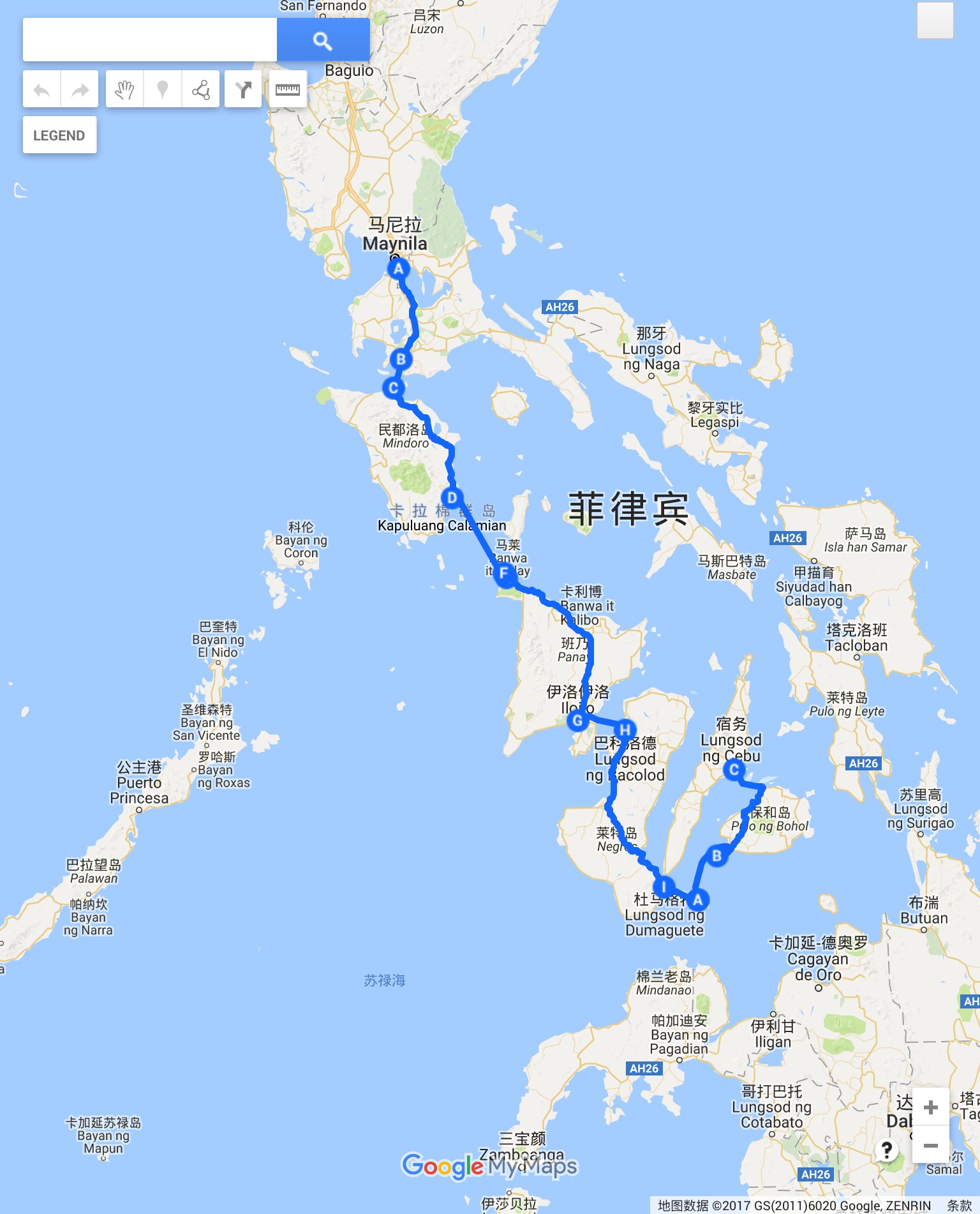Redo the last map edit
The width and height of the screenshot is (980, 1214).
[80, 89]
